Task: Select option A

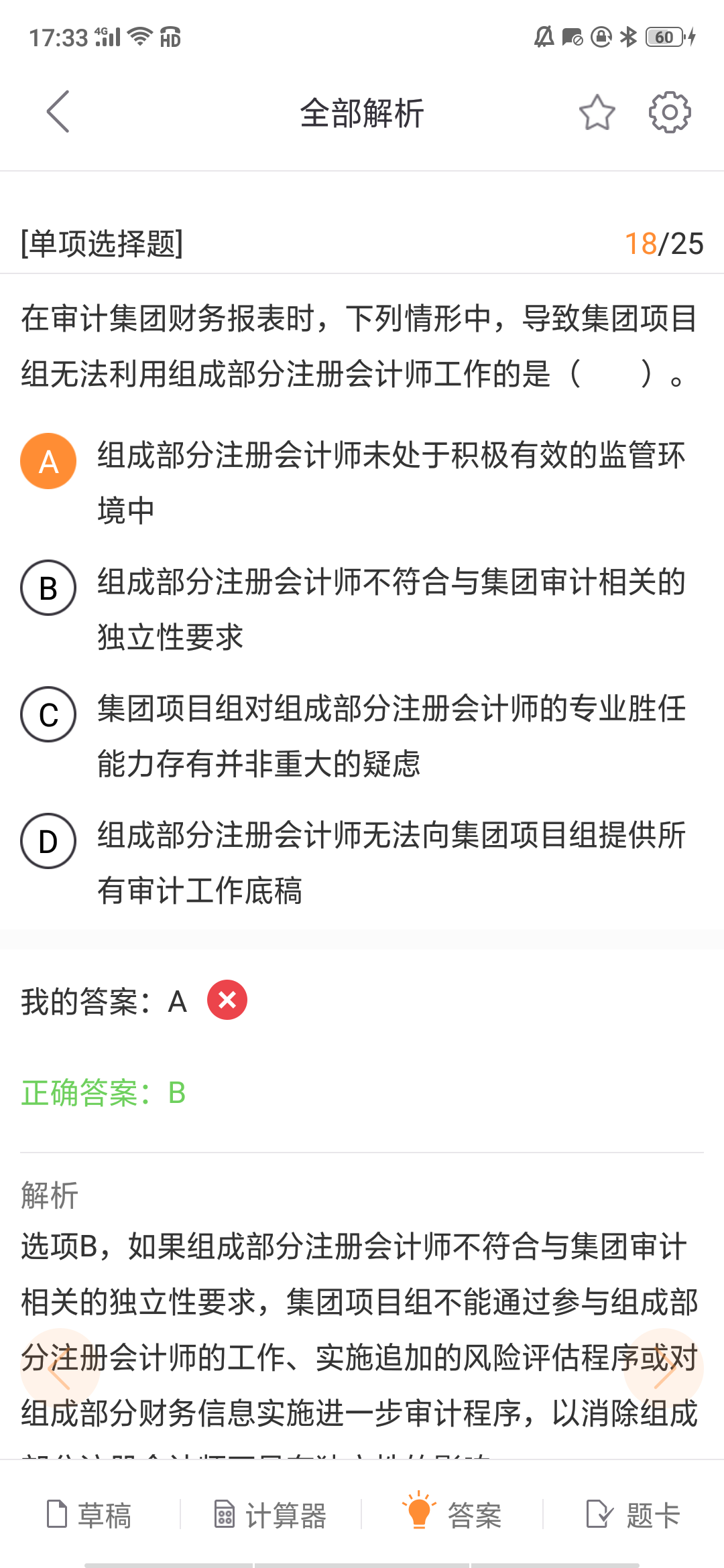Action: pos(48,461)
